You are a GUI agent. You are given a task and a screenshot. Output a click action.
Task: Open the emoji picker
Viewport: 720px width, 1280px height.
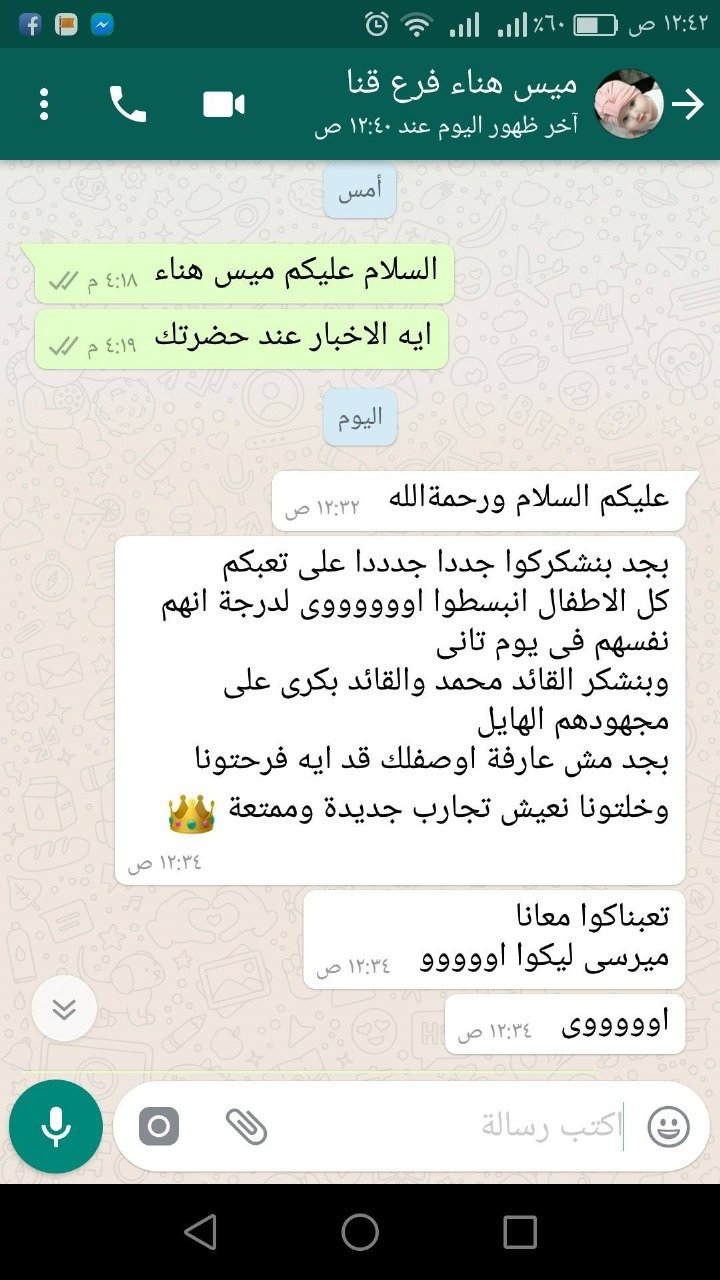pos(668,1127)
